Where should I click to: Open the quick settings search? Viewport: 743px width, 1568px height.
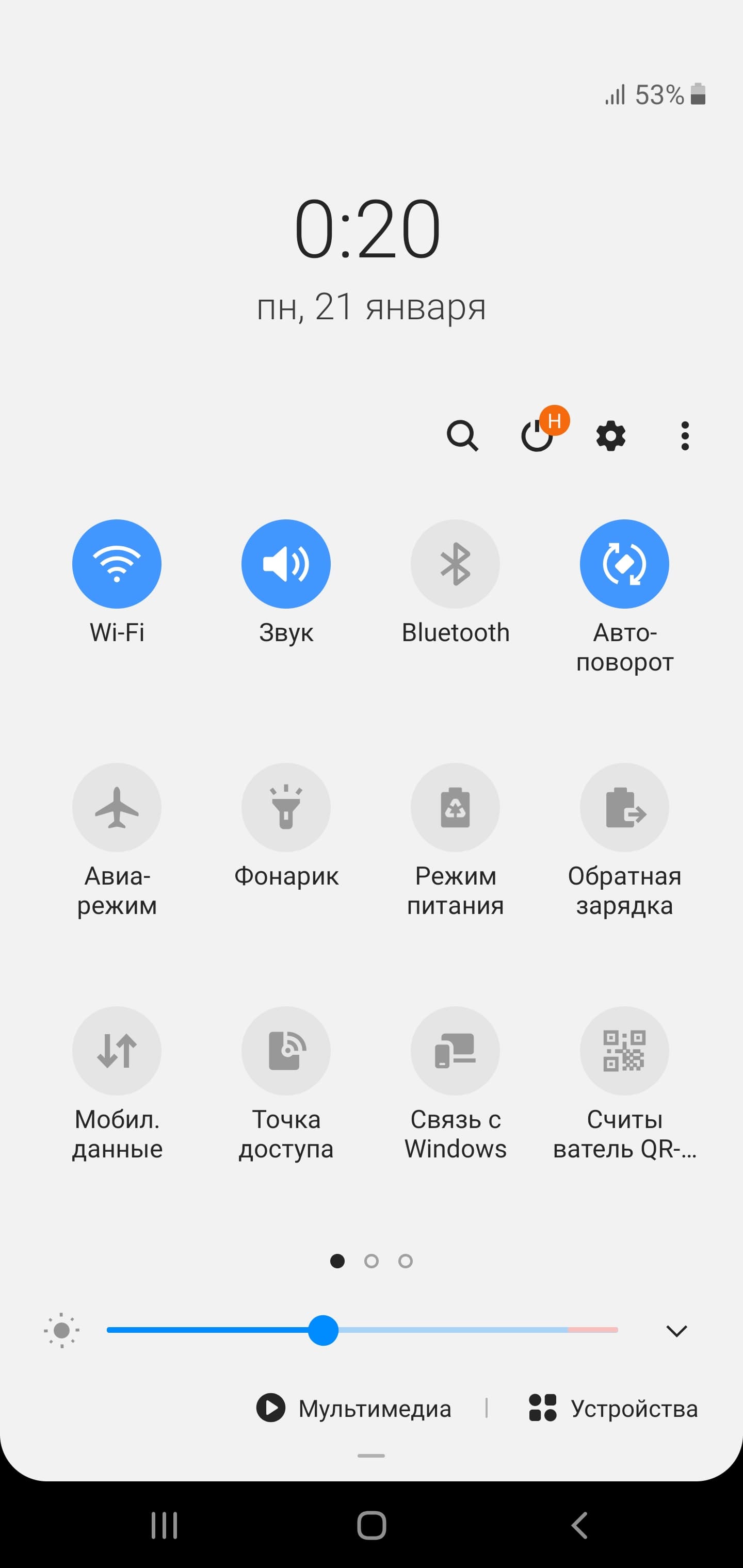point(462,436)
